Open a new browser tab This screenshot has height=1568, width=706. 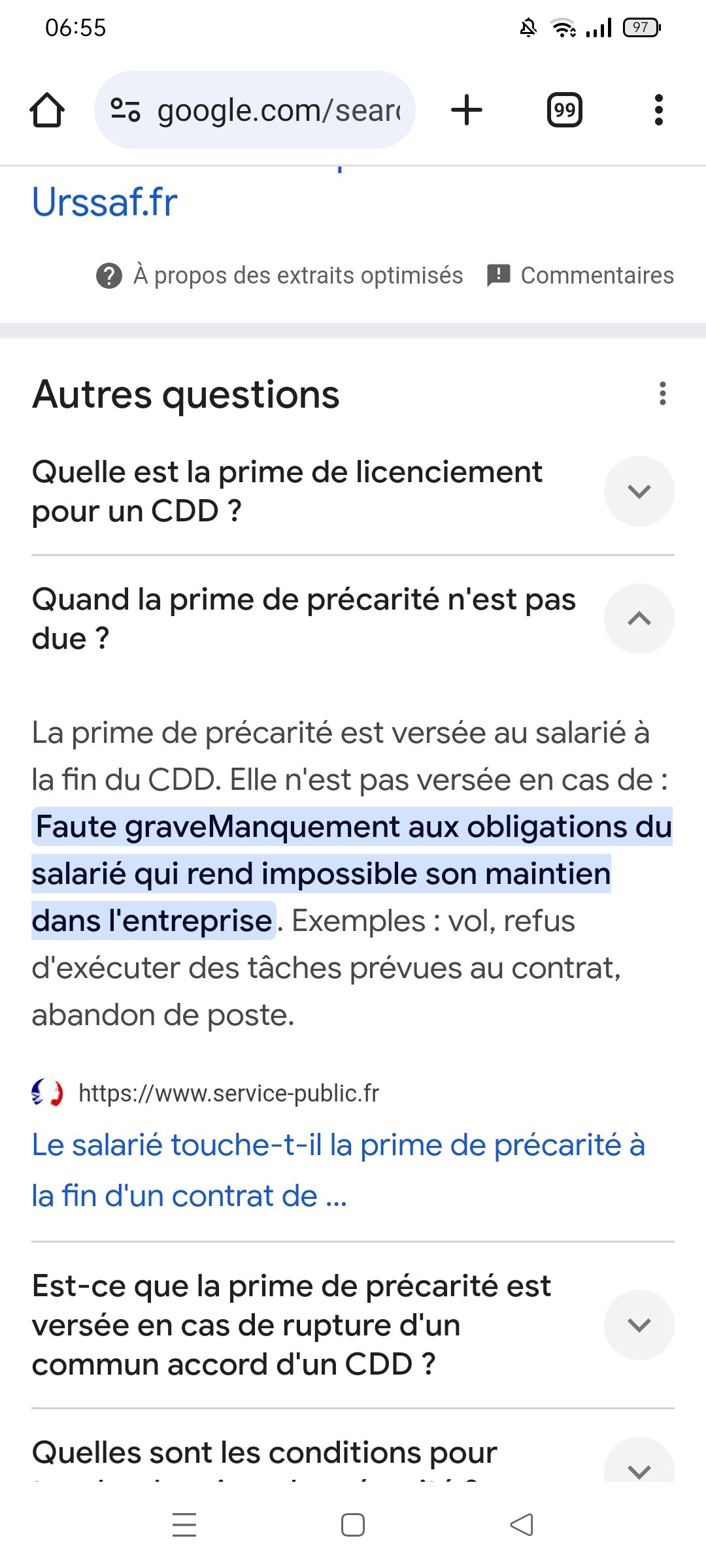467,110
